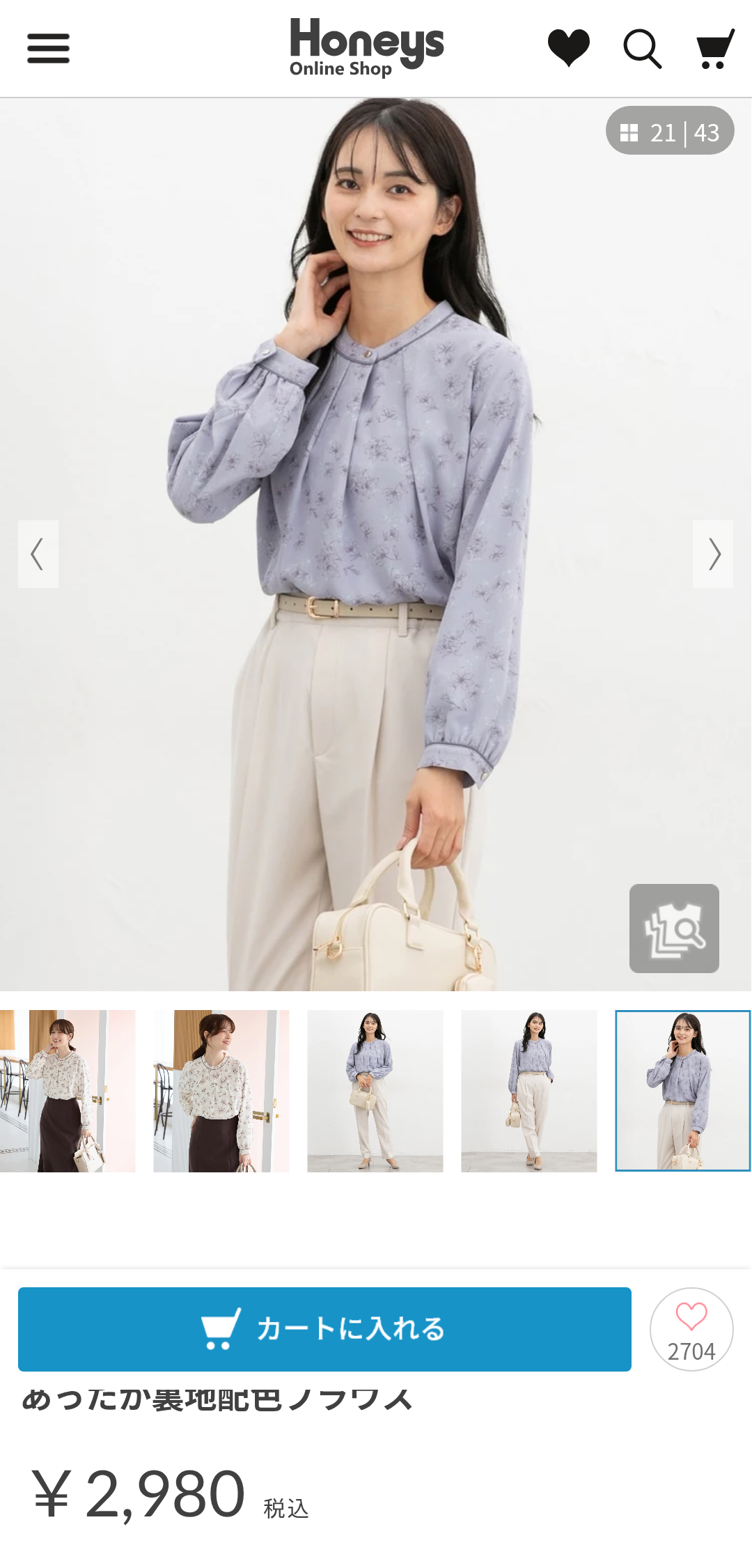Image resolution: width=752 pixels, height=1568 pixels.
Task: Search for similar items via image search icon
Action: [674, 928]
